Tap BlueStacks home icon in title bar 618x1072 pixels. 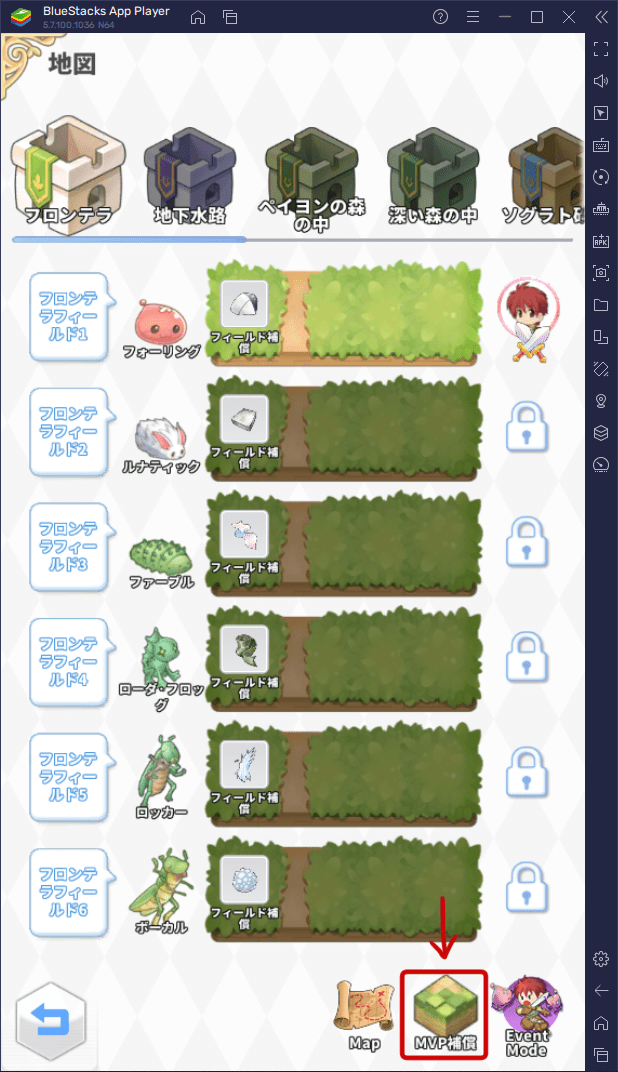(198, 17)
